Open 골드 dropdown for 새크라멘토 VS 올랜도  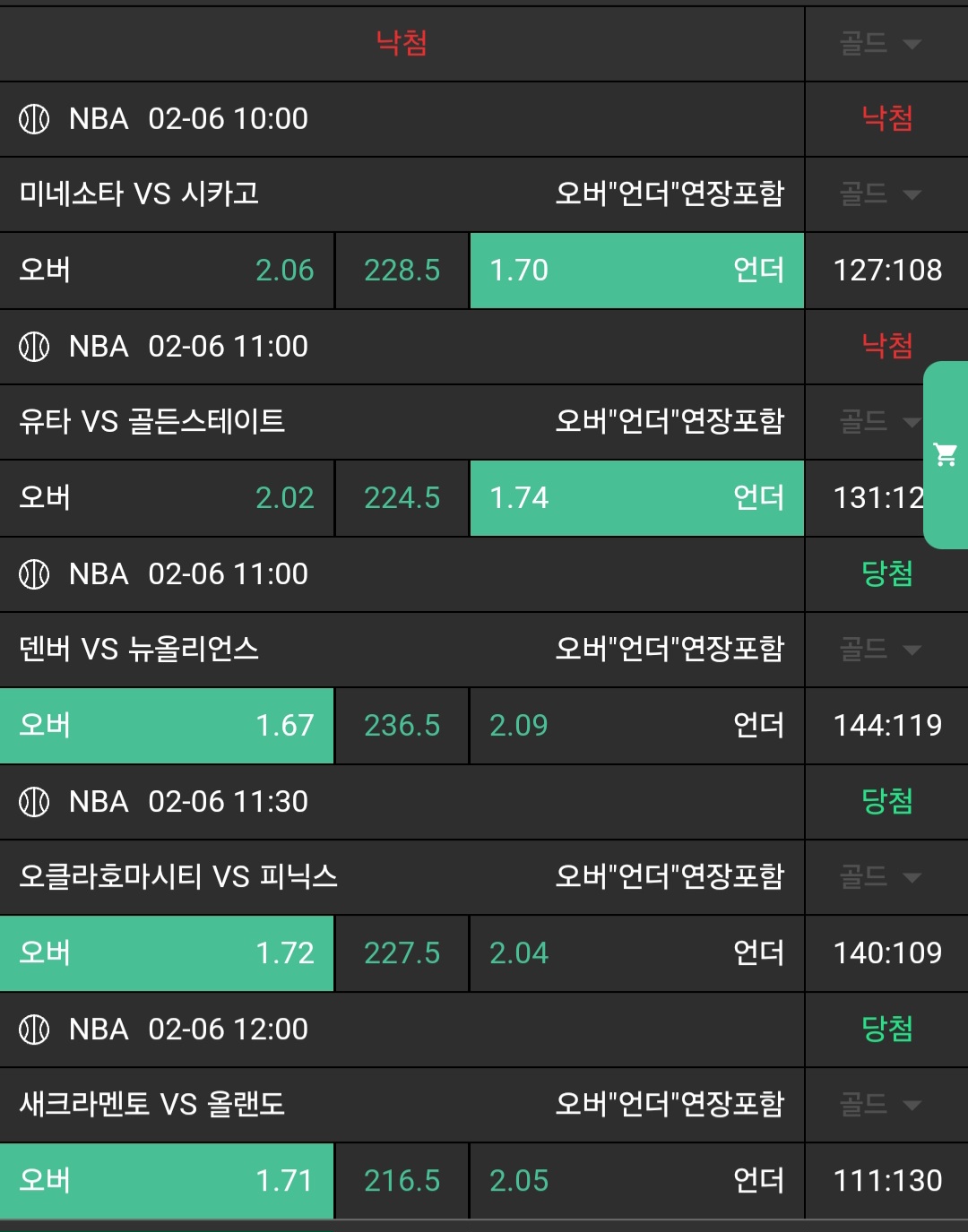pos(880,1104)
